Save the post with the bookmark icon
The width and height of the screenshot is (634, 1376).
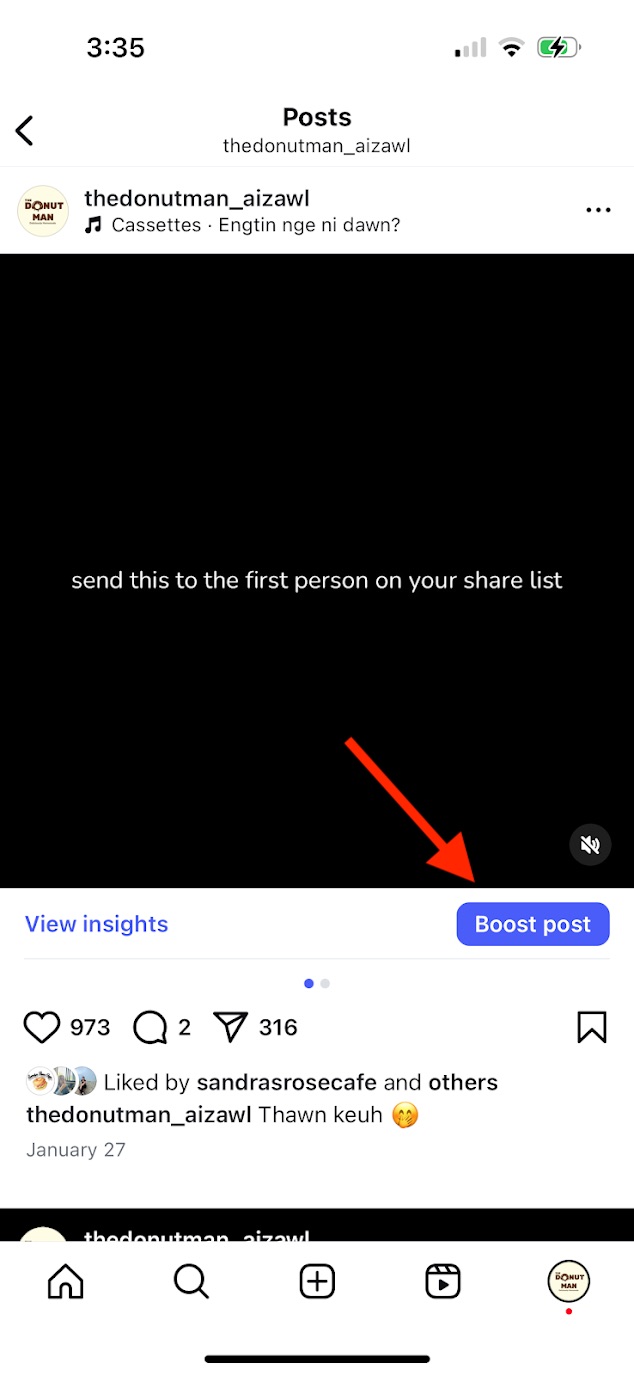[x=591, y=1027]
